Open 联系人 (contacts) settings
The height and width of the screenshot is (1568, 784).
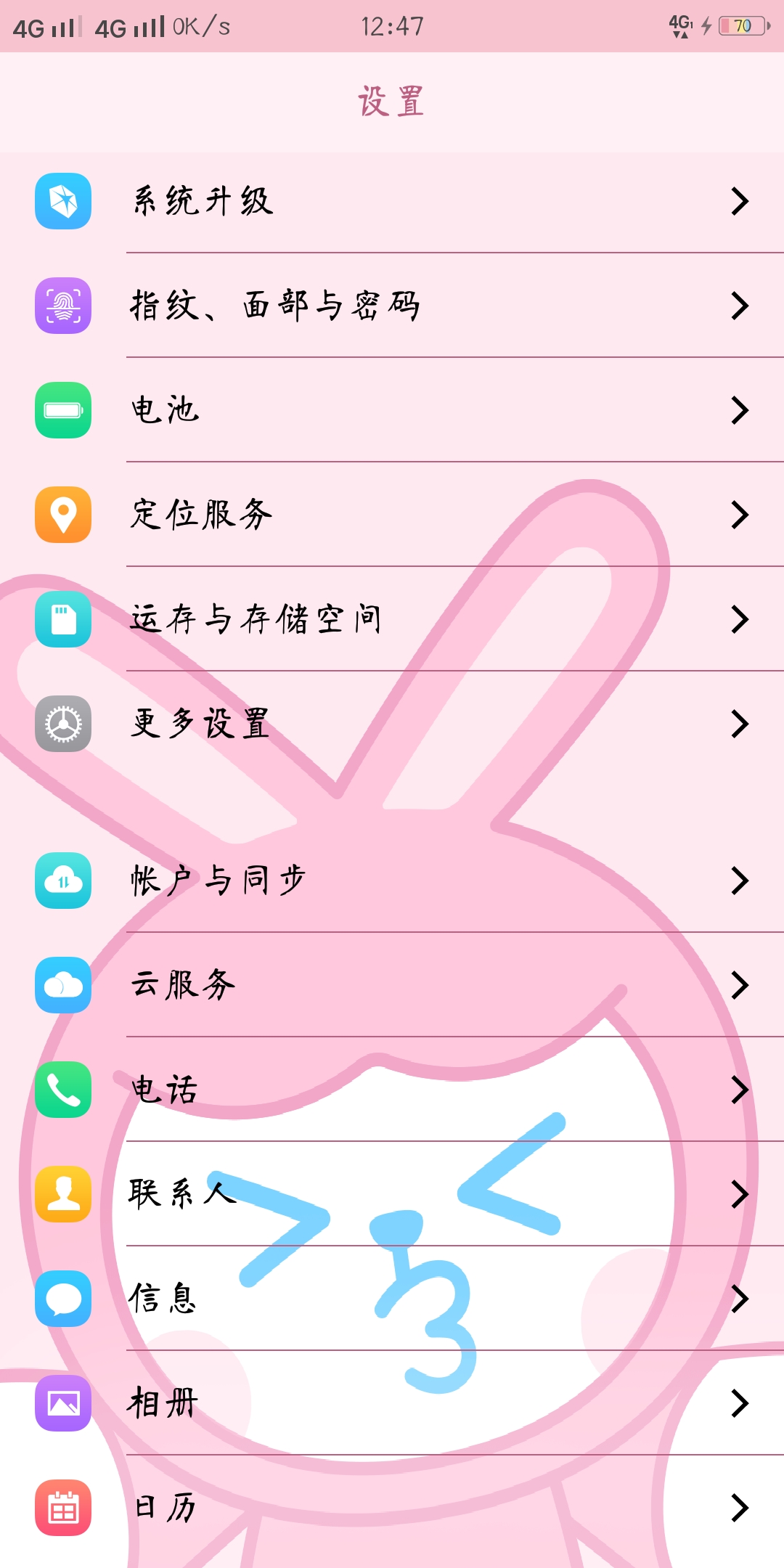(392, 1194)
